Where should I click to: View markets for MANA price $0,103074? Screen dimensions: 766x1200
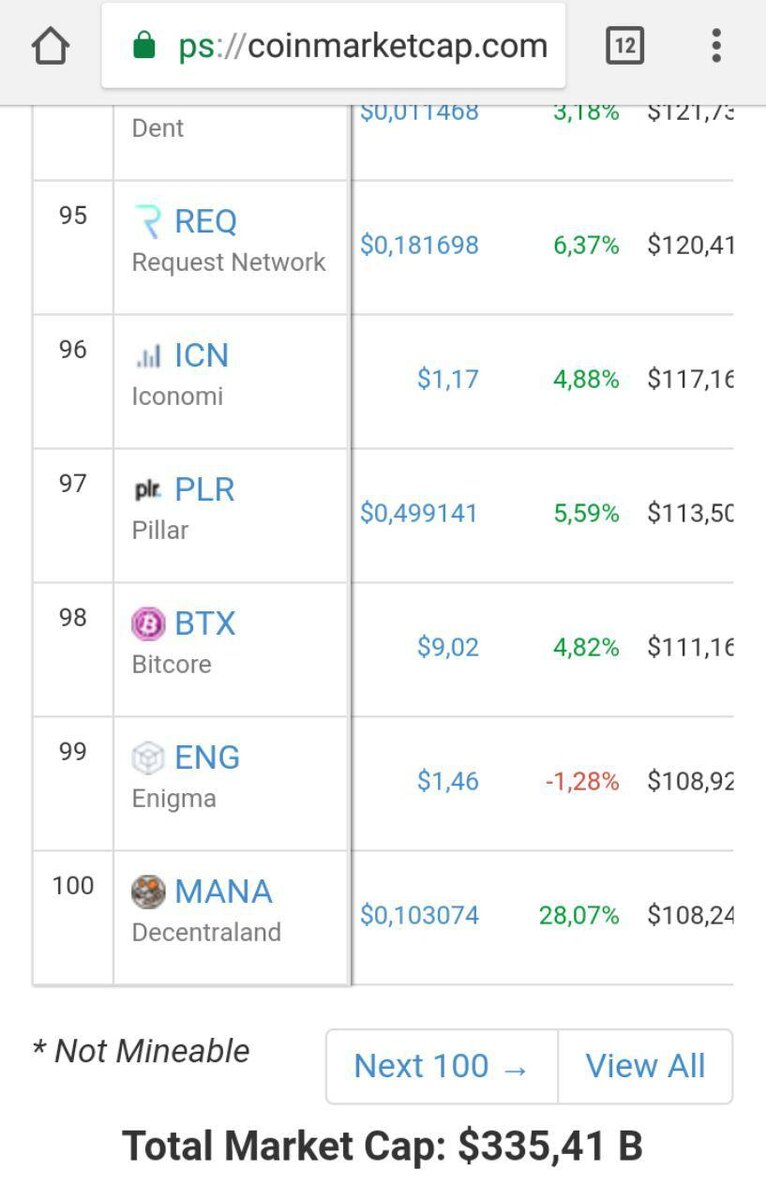tap(419, 915)
